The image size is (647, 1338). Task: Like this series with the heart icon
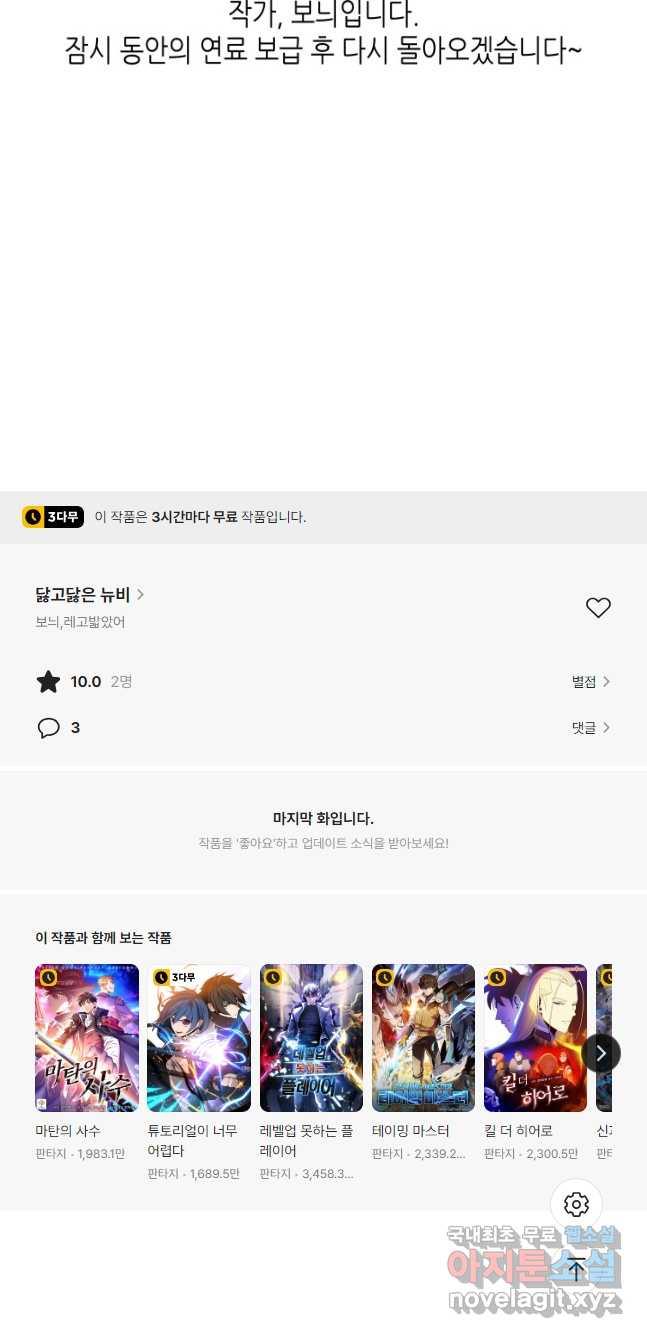point(598,607)
